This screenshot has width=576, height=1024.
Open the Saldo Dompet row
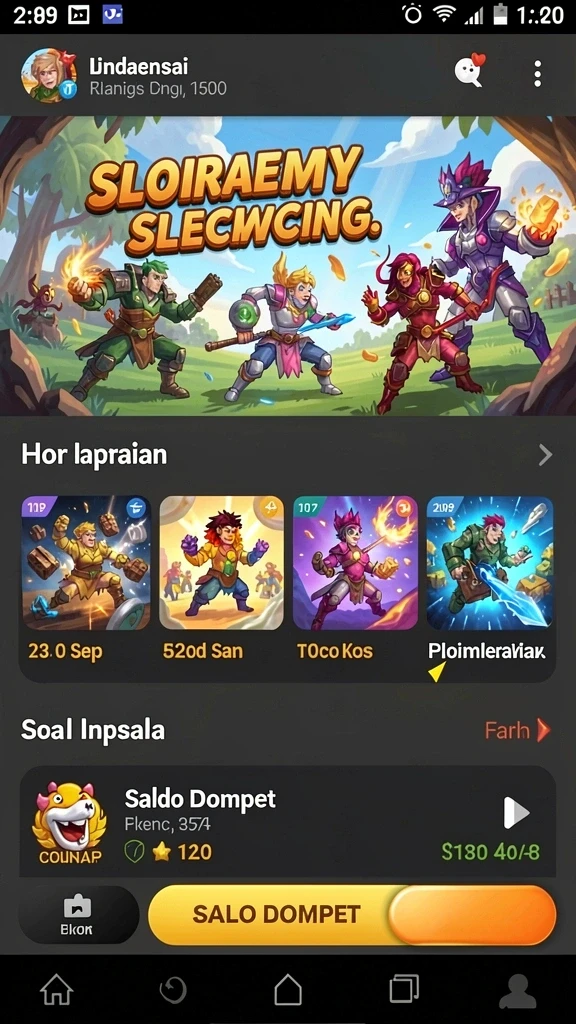pyautogui.click(x=288, y=822)
